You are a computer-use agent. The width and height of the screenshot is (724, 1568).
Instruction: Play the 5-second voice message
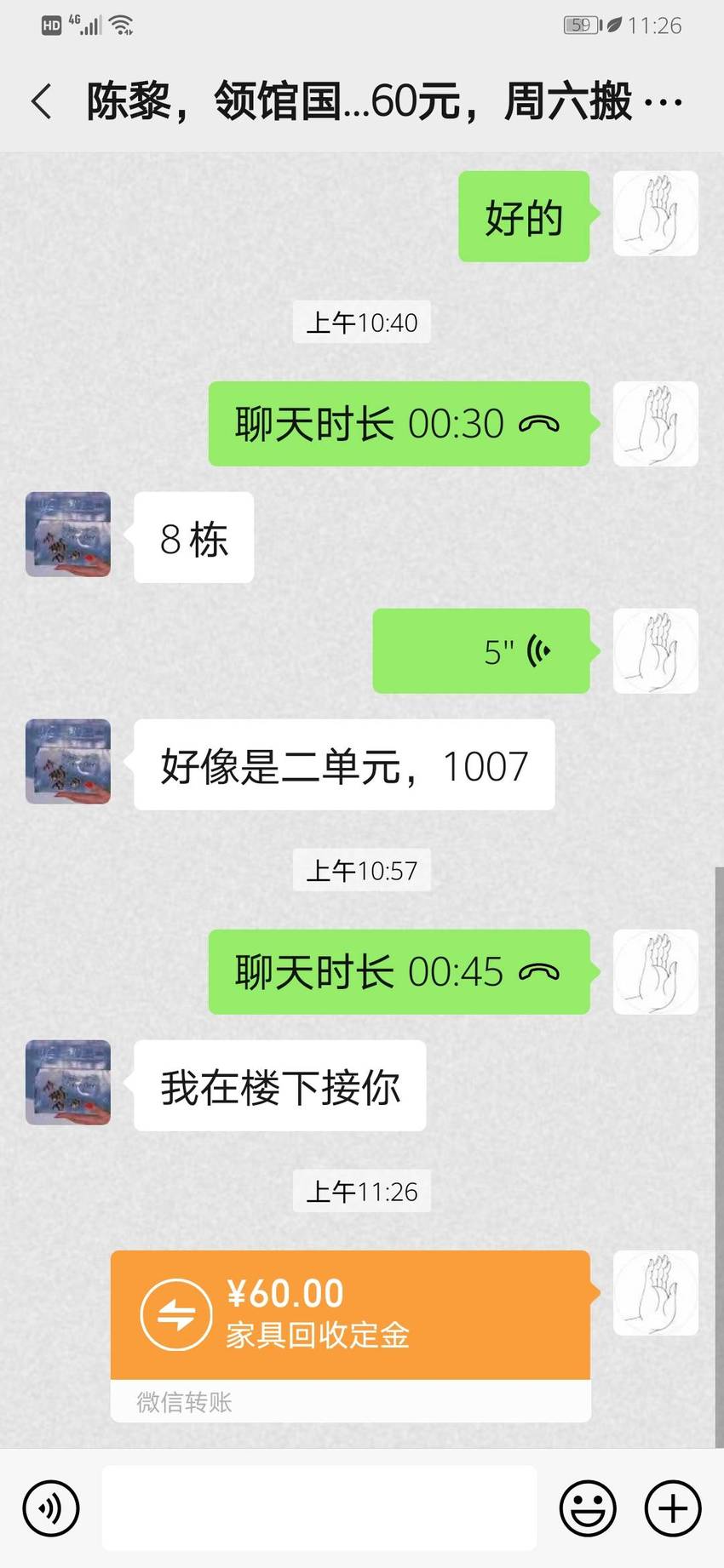coord(481,651)
